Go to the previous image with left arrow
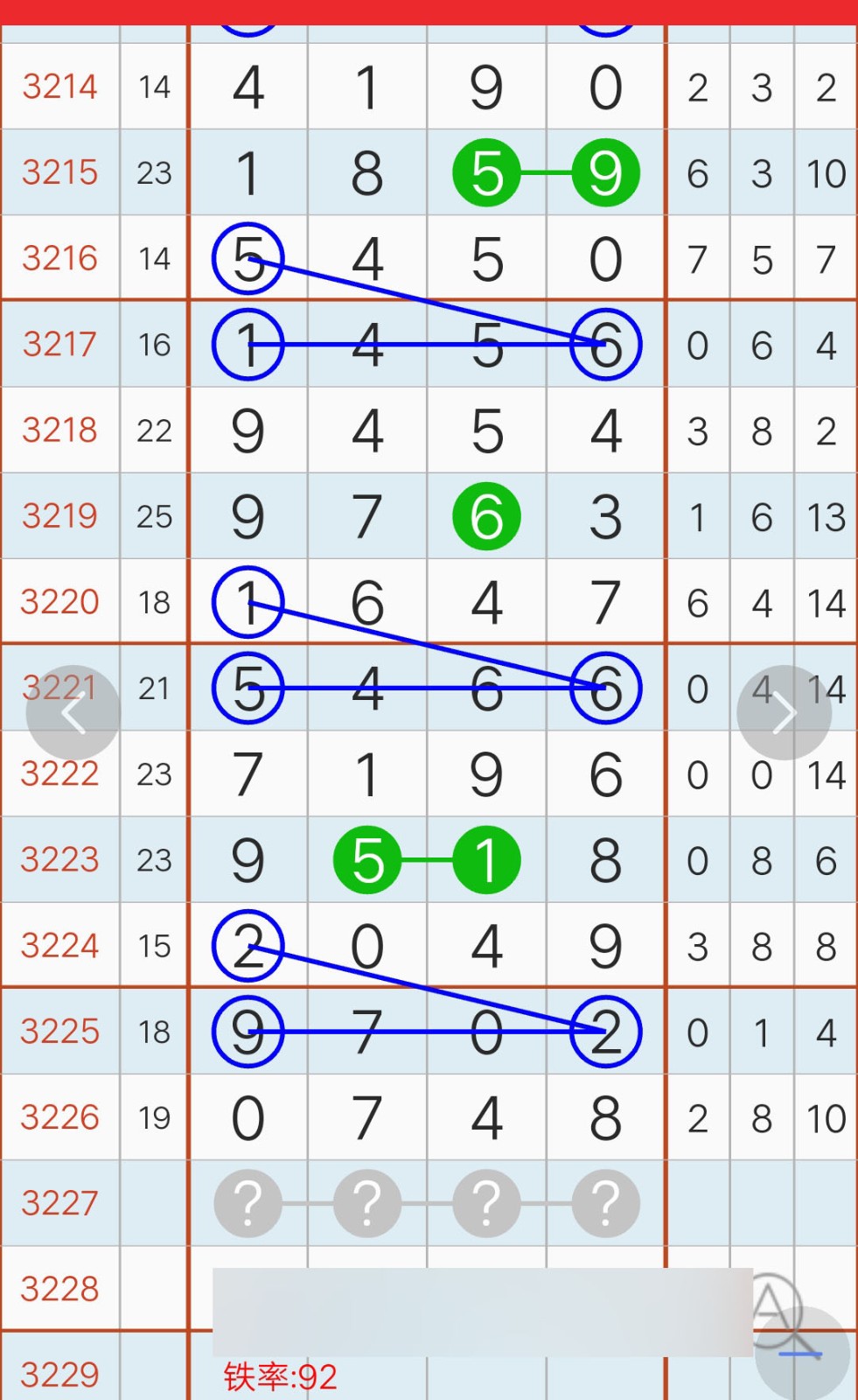858x1400 pixels. [73, 713]
